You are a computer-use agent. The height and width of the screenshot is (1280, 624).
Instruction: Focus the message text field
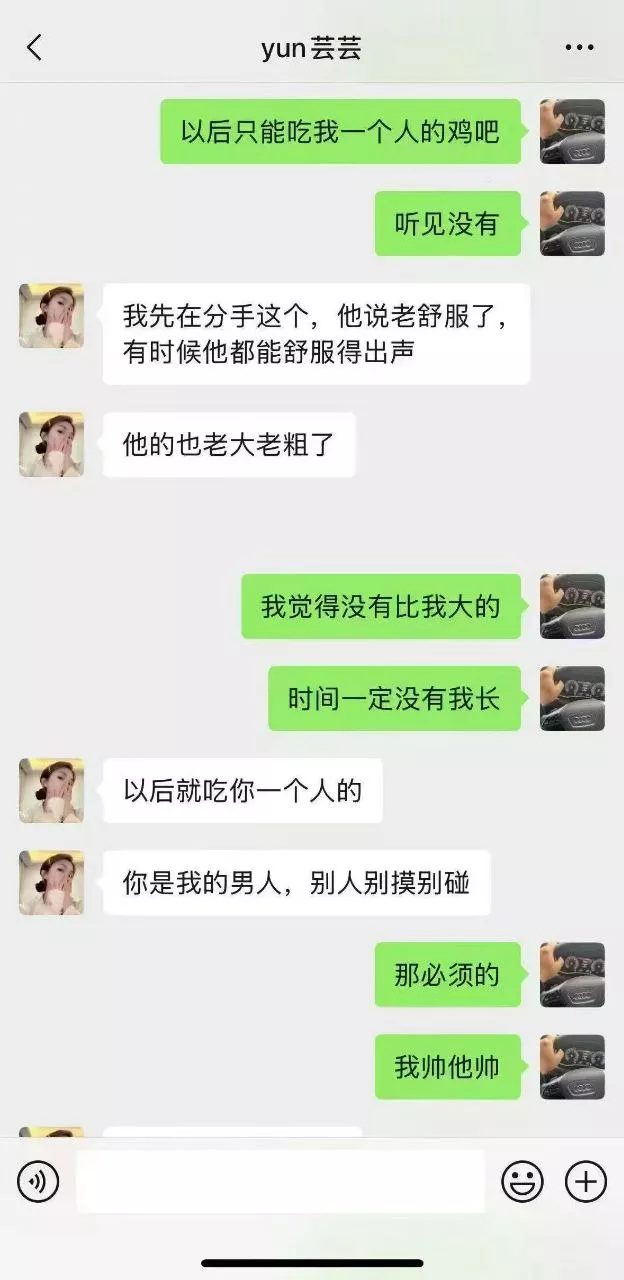pyautogui.click(x=280, y=1182)
